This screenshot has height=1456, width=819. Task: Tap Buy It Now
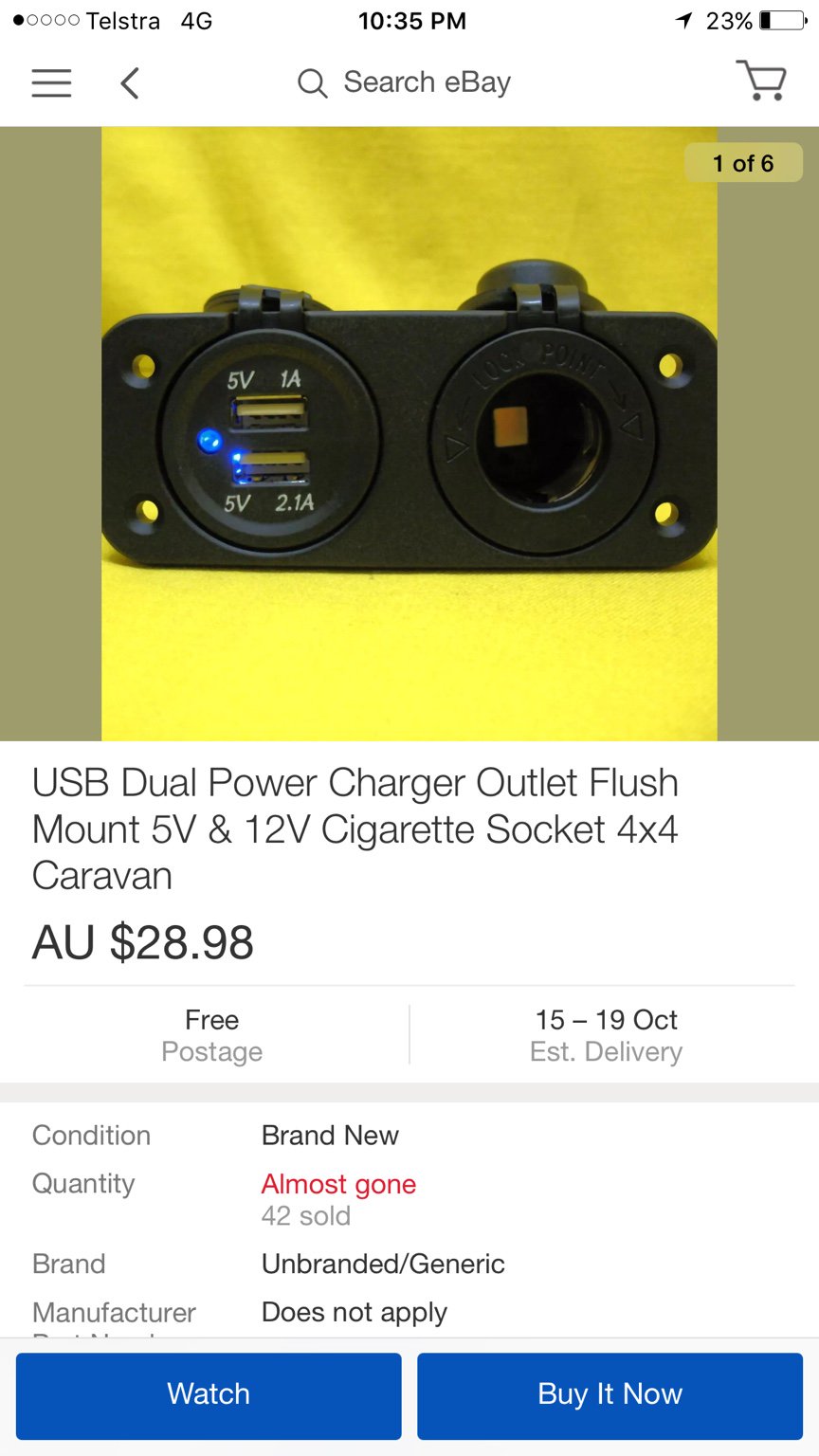click(610, 1395)
